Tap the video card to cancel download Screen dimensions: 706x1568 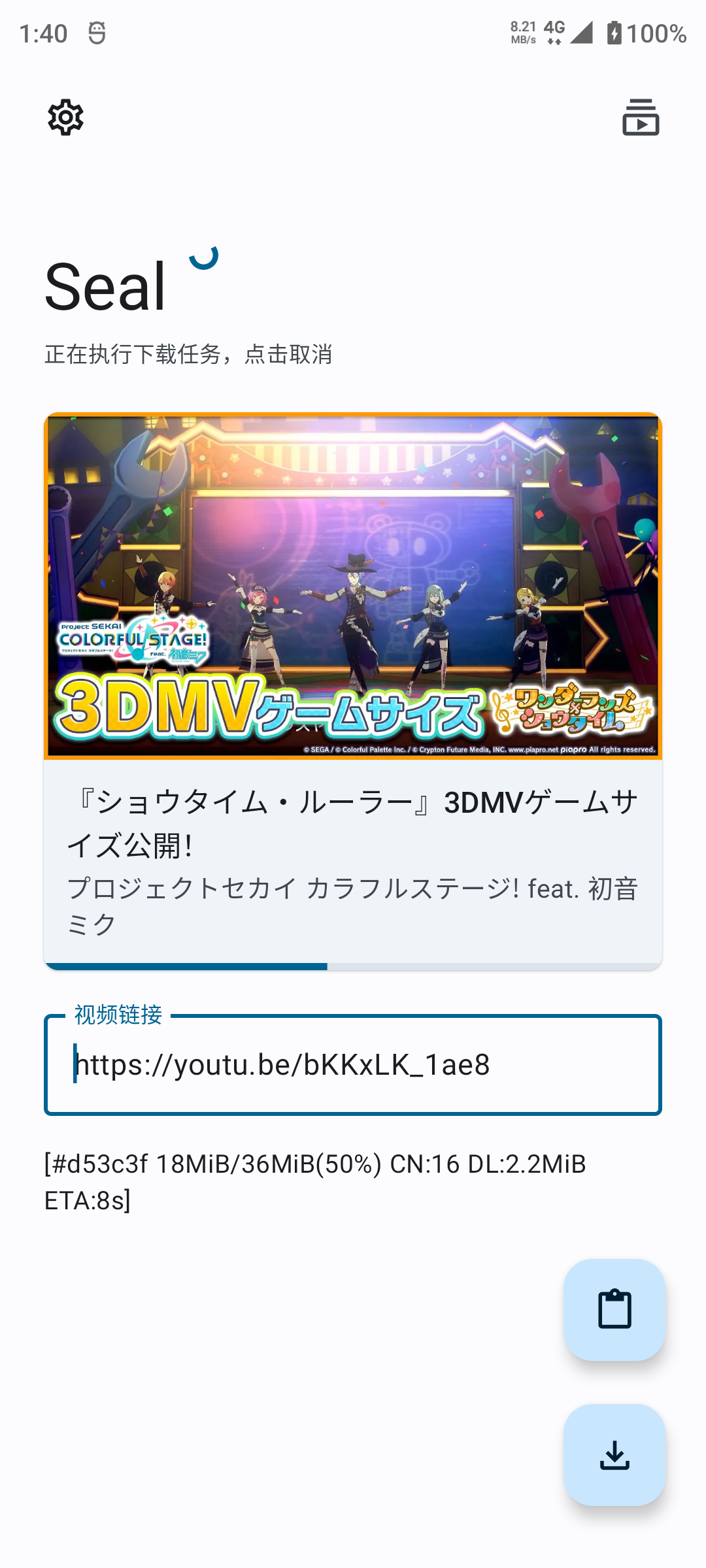pyautogui.click(x=353, y=691)
